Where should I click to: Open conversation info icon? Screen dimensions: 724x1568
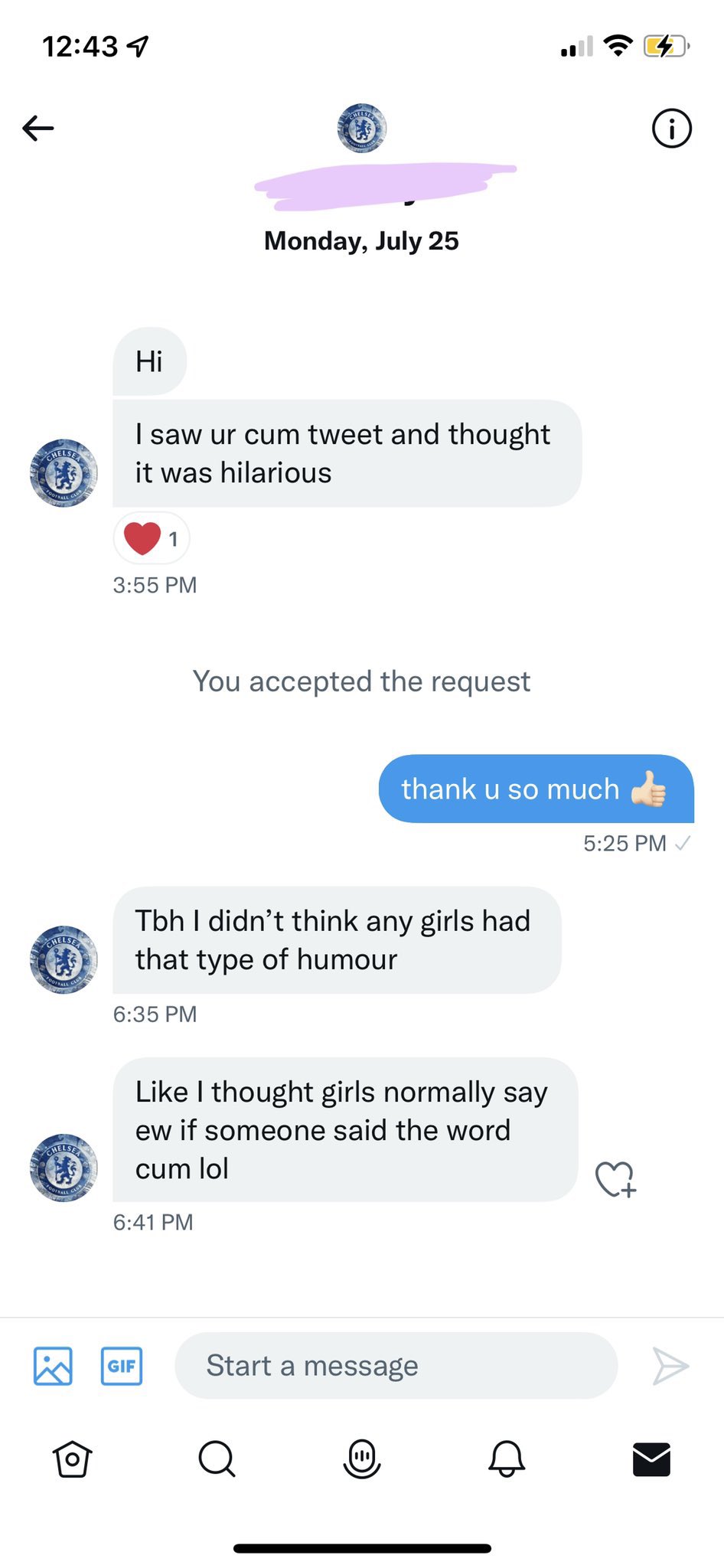(x=671, y=128)
